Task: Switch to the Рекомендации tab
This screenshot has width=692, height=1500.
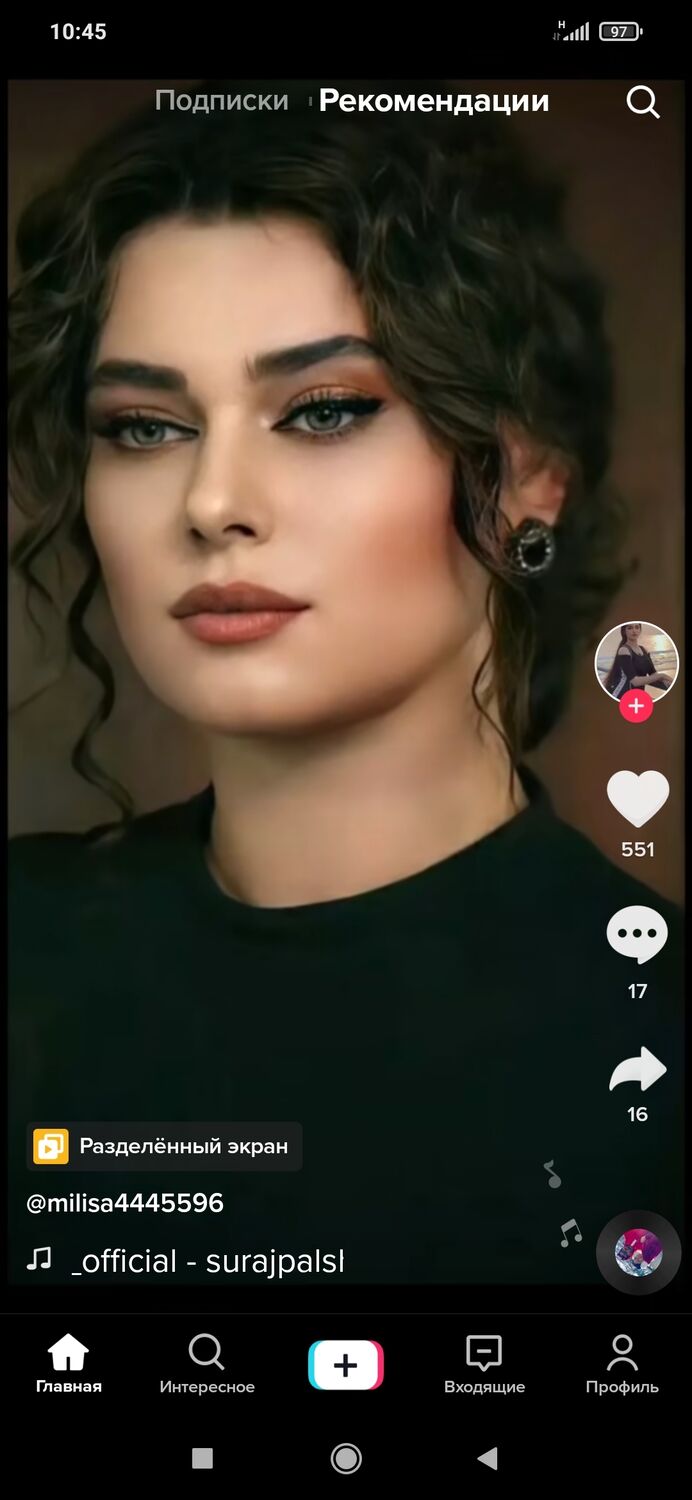Action: coord(434,101)
